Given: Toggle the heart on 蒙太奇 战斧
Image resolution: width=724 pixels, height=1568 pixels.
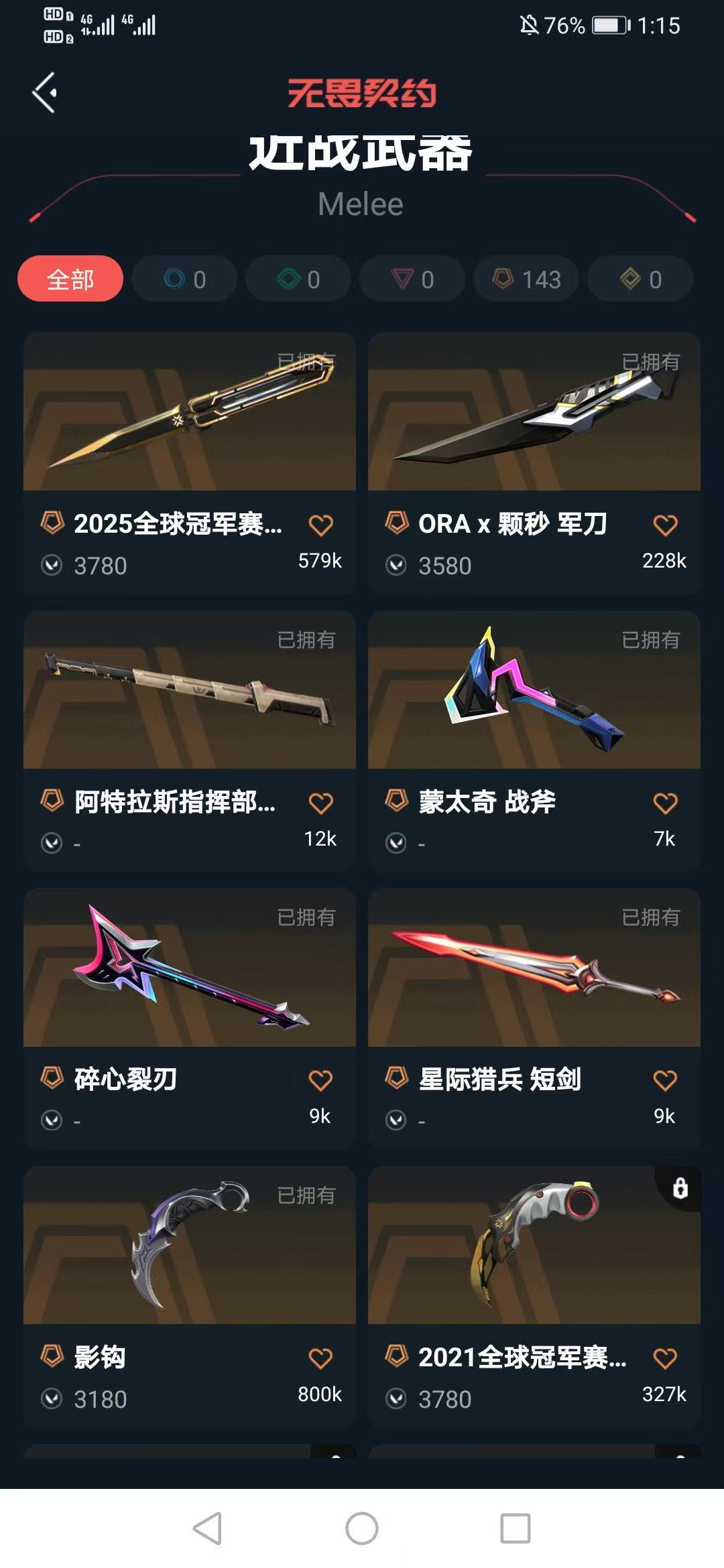Looking at the screenshot, I should 666,801.
